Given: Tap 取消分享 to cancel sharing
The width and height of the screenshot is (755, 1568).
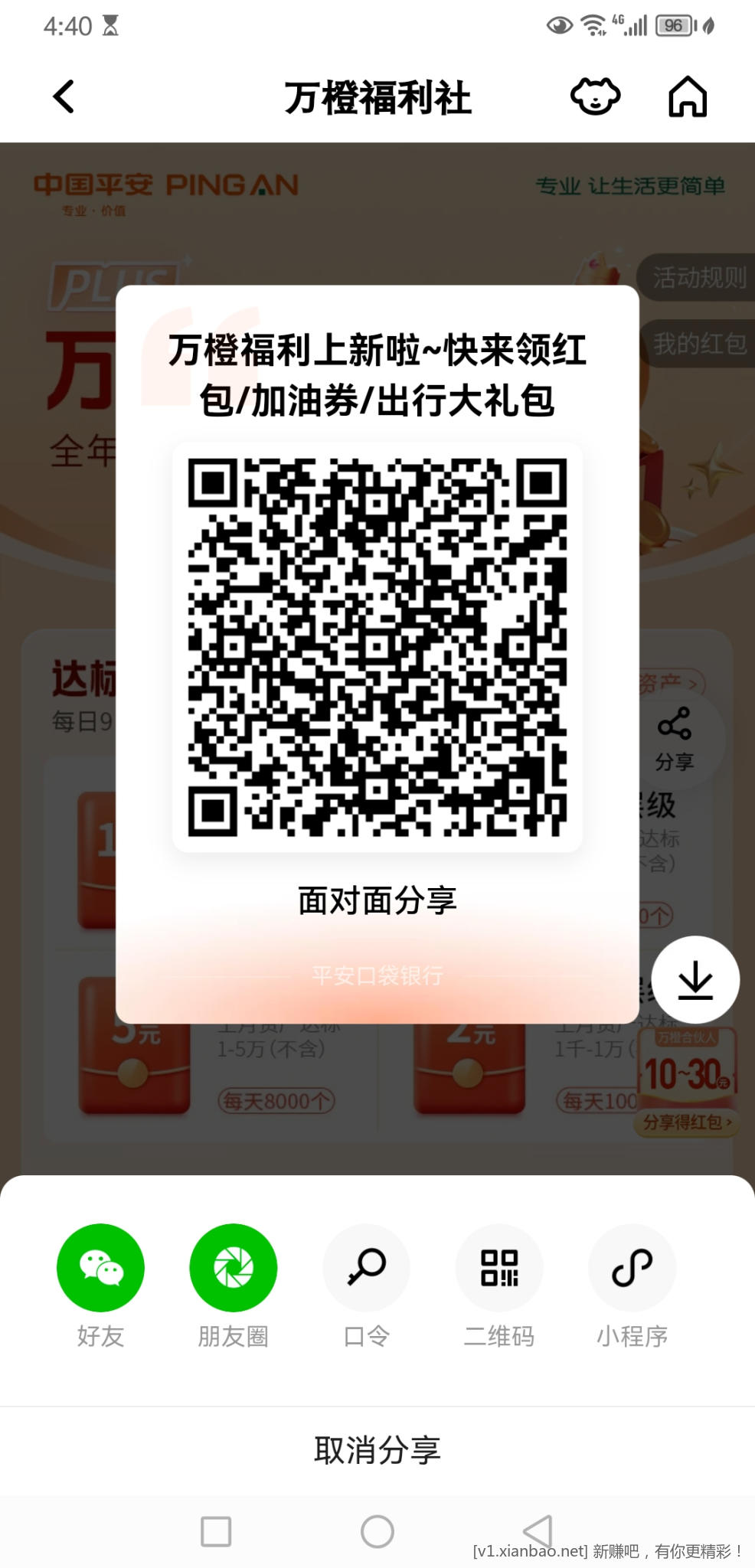Looking at the screenshot, I should point(377,1450).
